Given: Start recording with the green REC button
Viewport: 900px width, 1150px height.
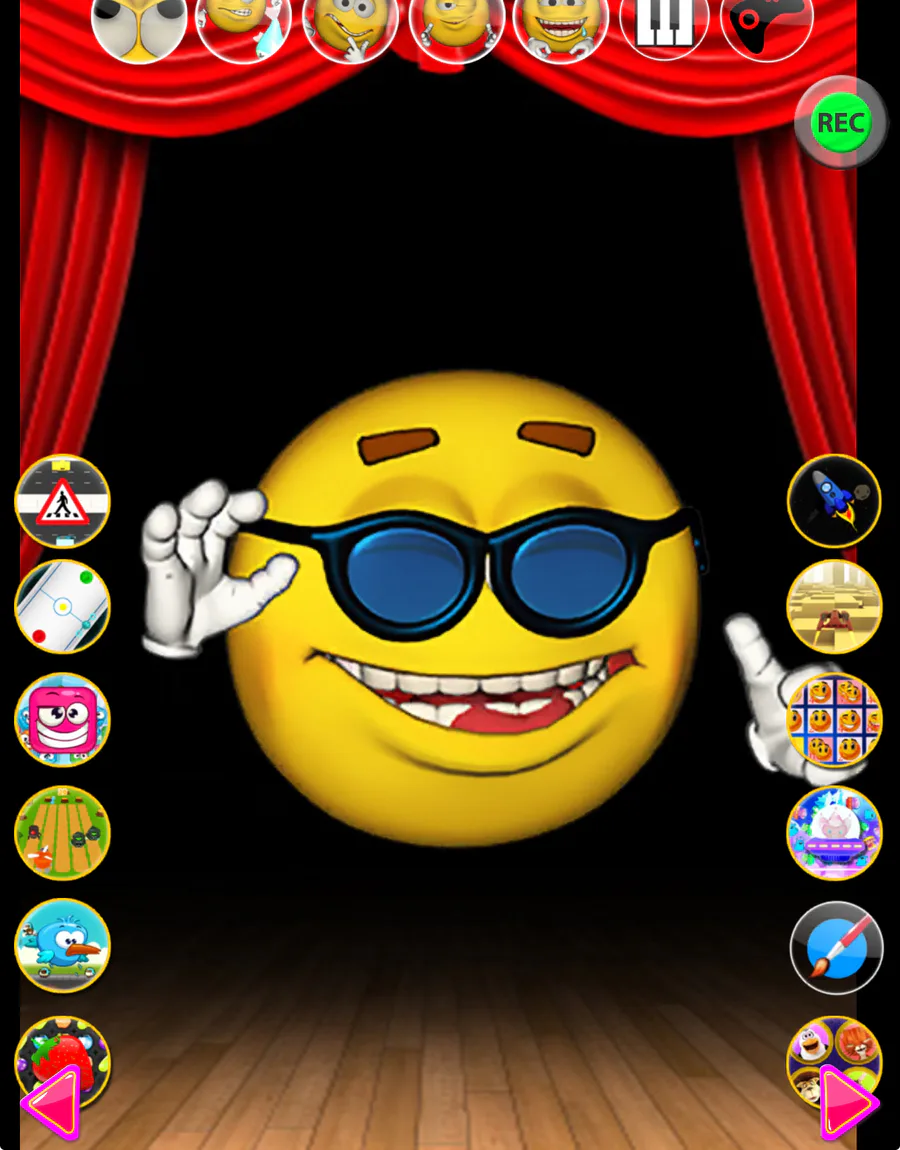Looking at the screenshot, I should pyautogui.click(x=841, y=122).
